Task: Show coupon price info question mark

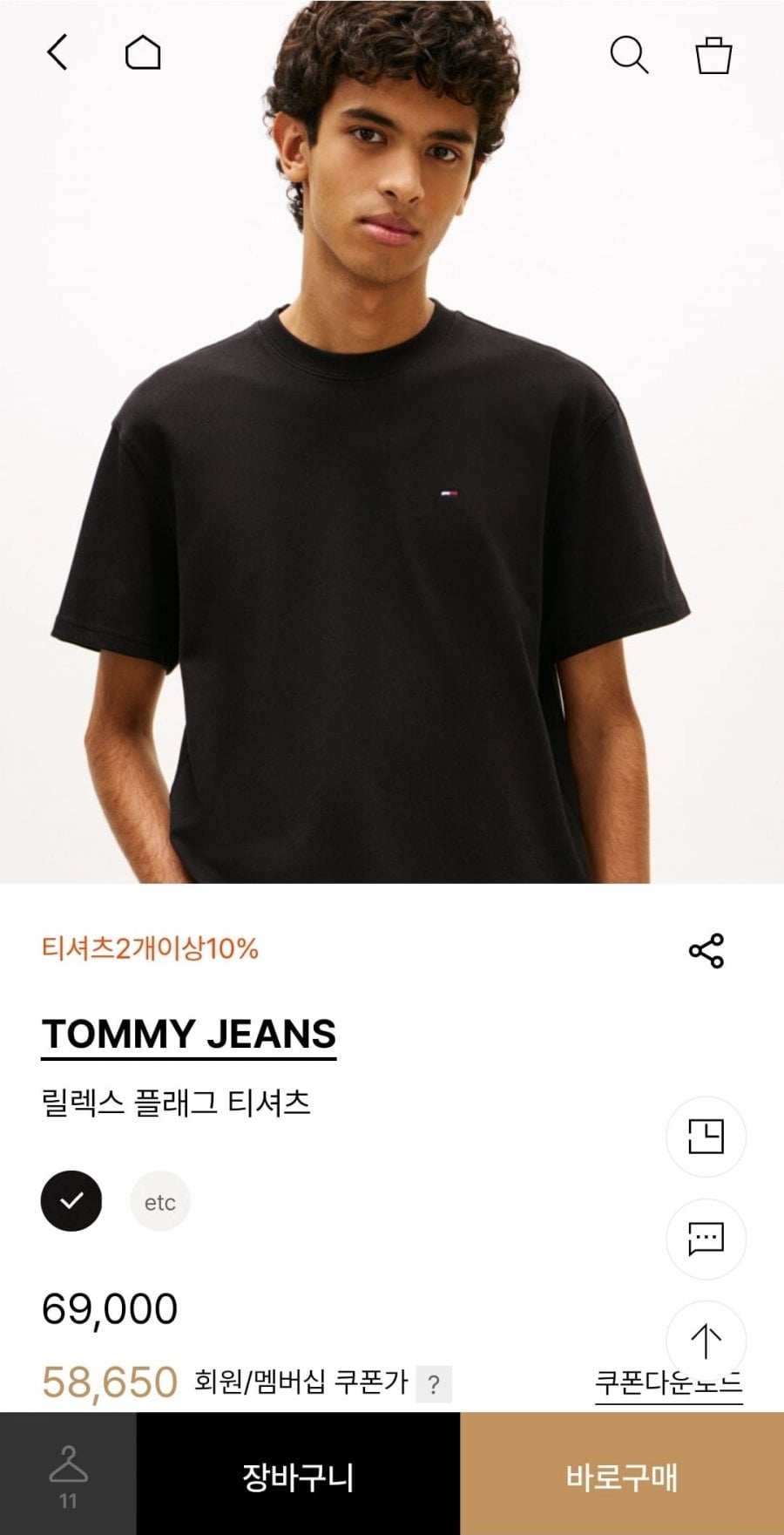Action: [x=434, y=1383]
